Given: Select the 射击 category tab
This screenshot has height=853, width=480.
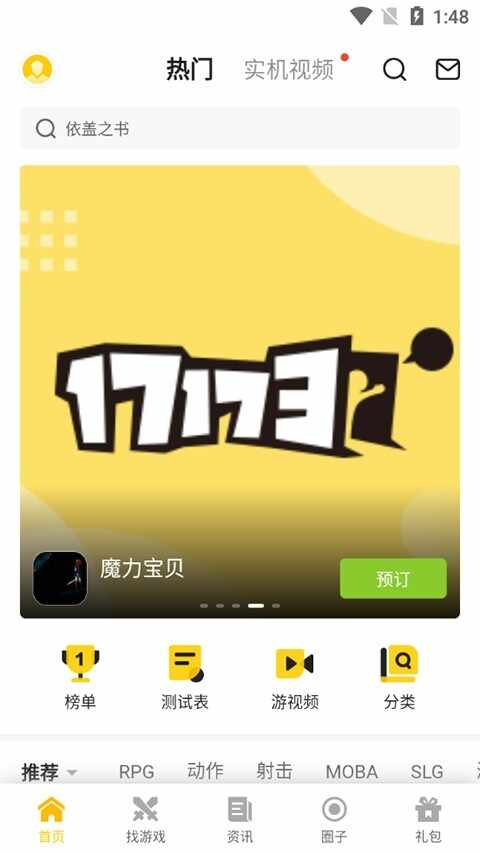Looking at the screenshot, I should (x=274, y=771).
